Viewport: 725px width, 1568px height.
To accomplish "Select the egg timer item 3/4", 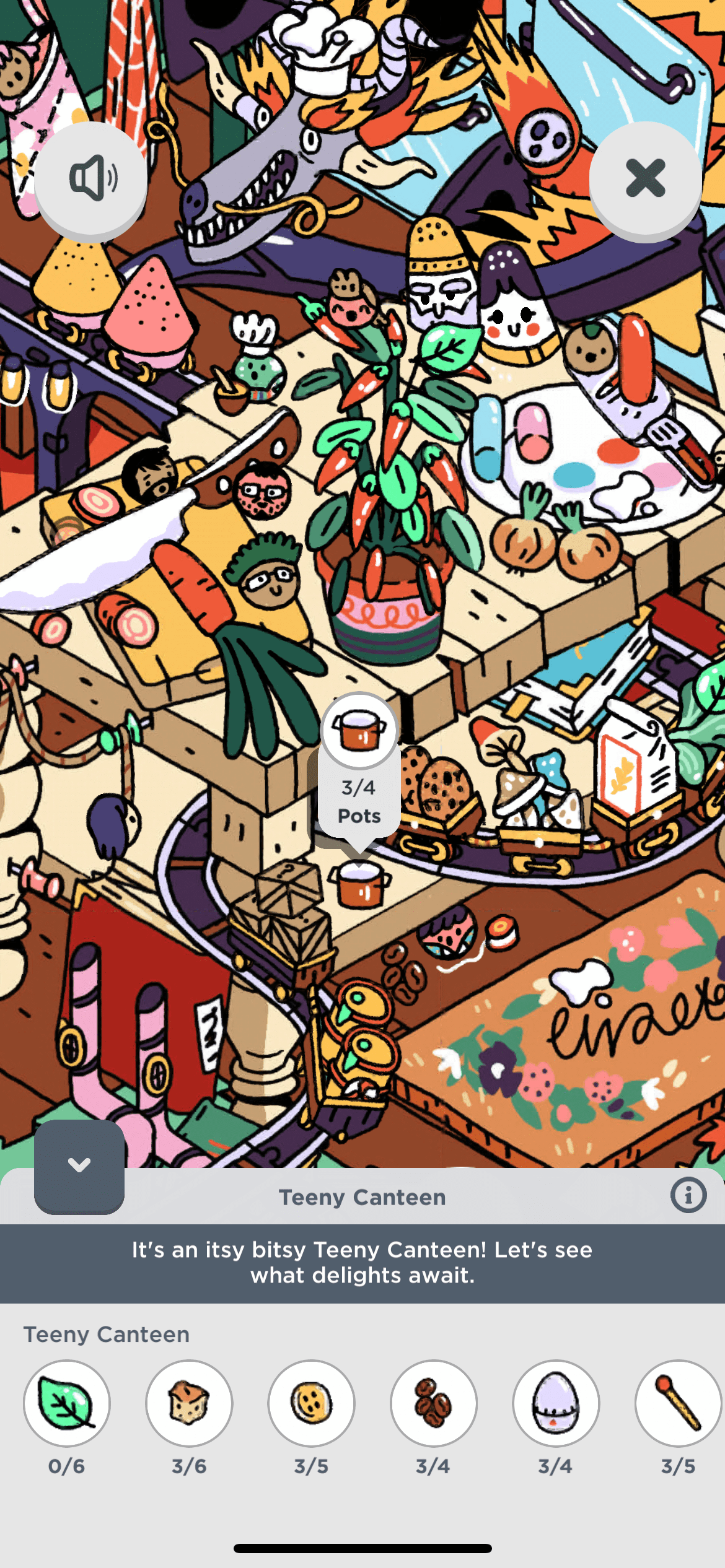I will 555,1403.
